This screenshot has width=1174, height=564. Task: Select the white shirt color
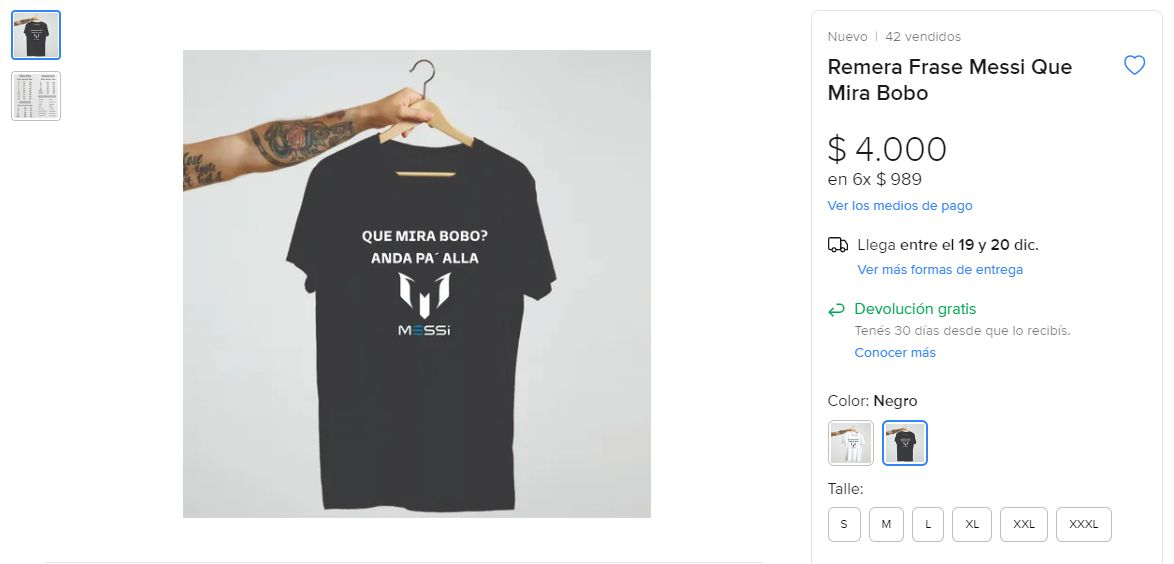pyautogui.click(x=851, y=442)
